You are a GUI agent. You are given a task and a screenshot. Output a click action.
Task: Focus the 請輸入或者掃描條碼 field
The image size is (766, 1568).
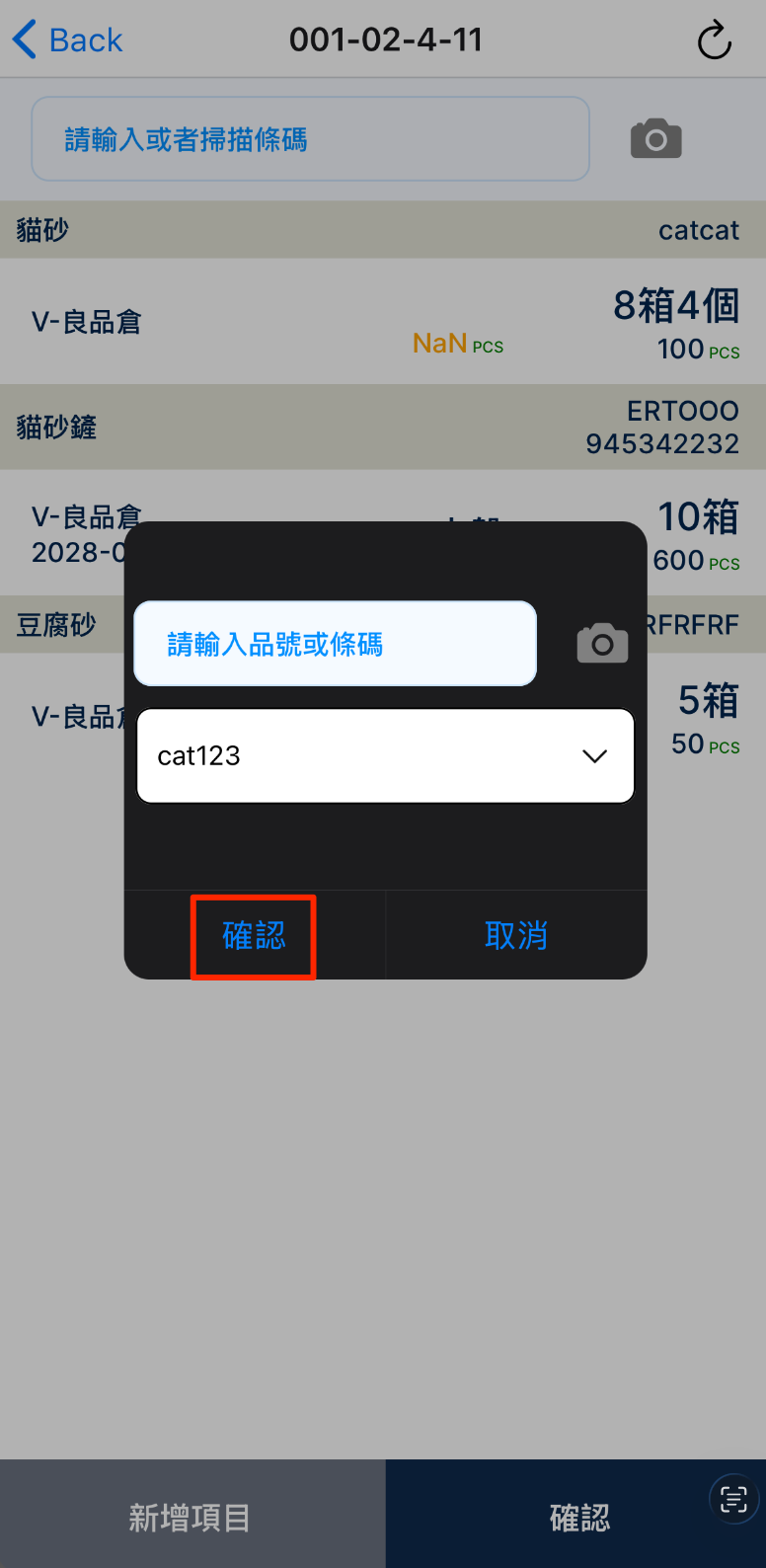click(310, 139)
